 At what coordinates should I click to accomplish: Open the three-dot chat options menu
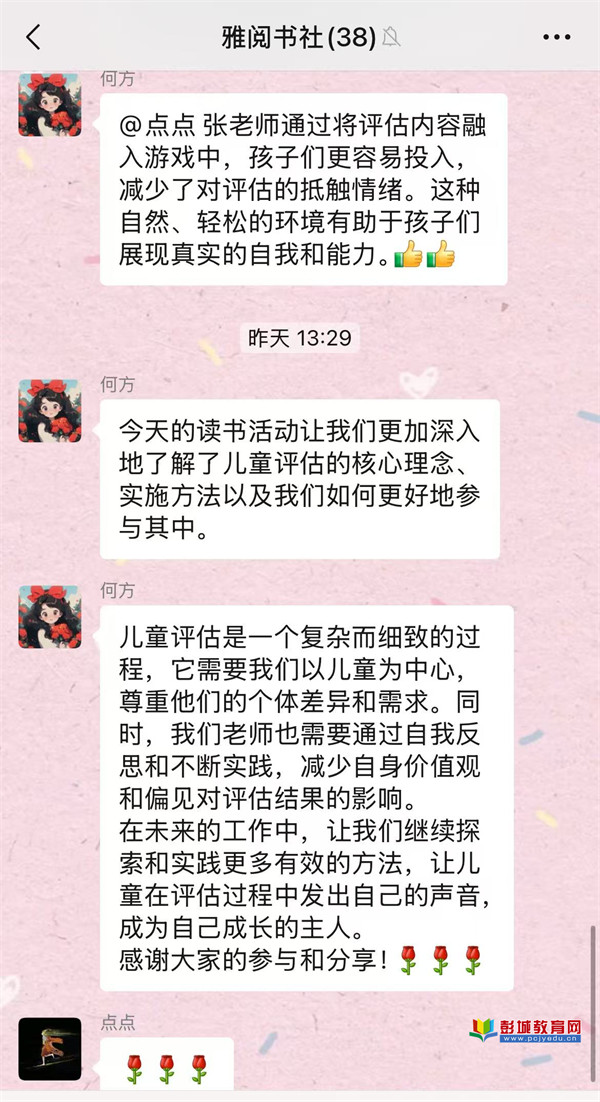[556, 38]
